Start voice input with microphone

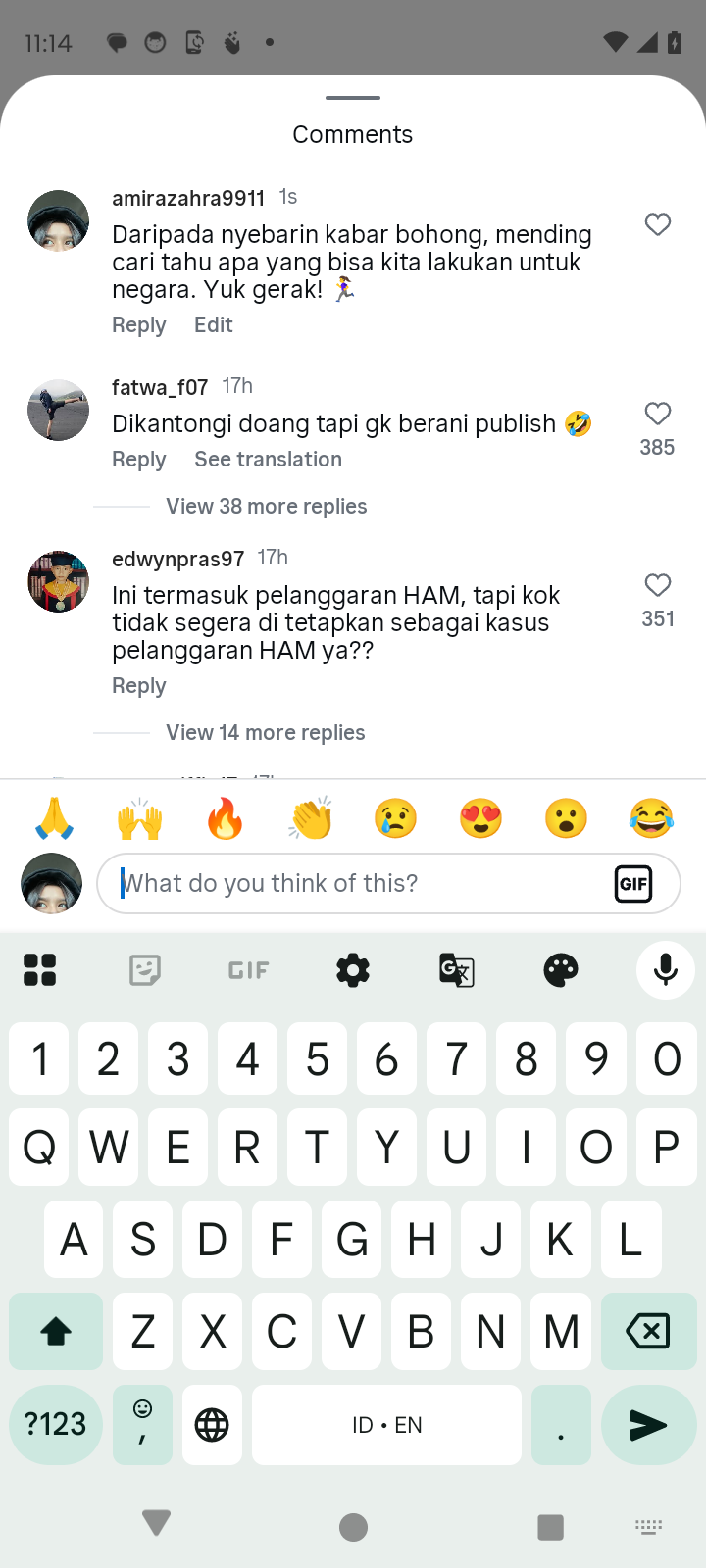[x=665, y=970]
